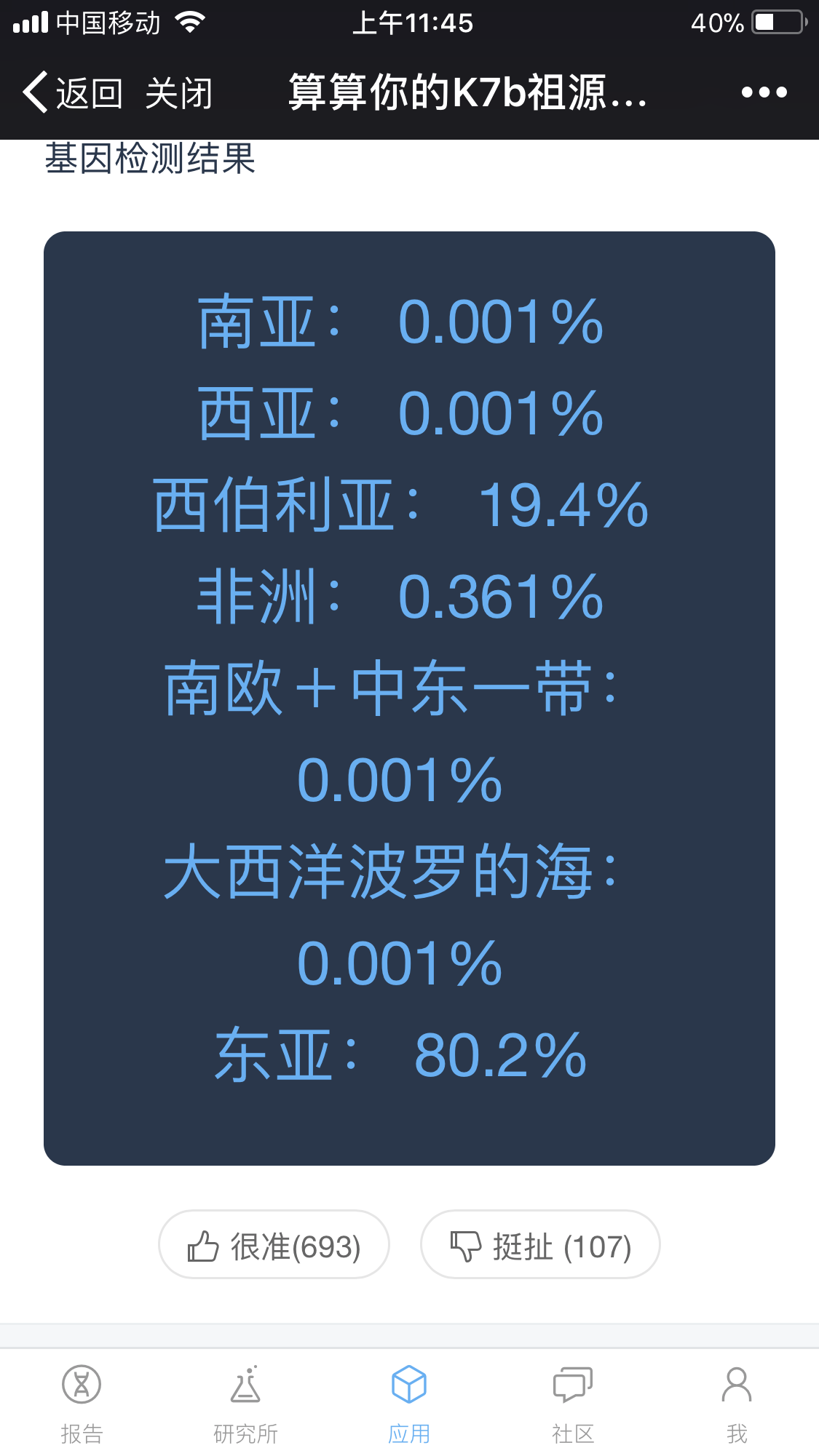Go to the 社区 tab

[x=573, y=1404]
